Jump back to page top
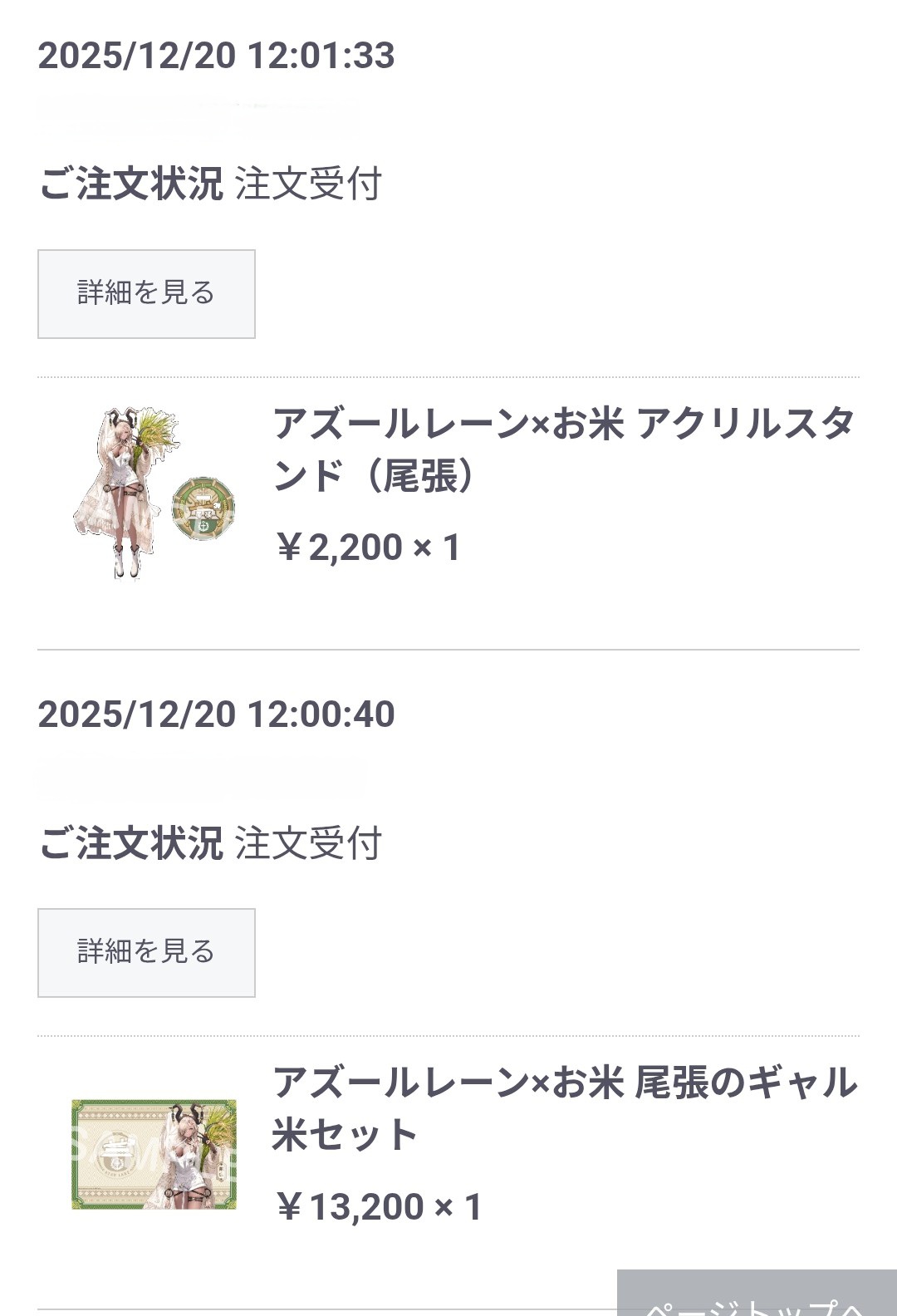897x1316 pixels. coord(756,1296)
